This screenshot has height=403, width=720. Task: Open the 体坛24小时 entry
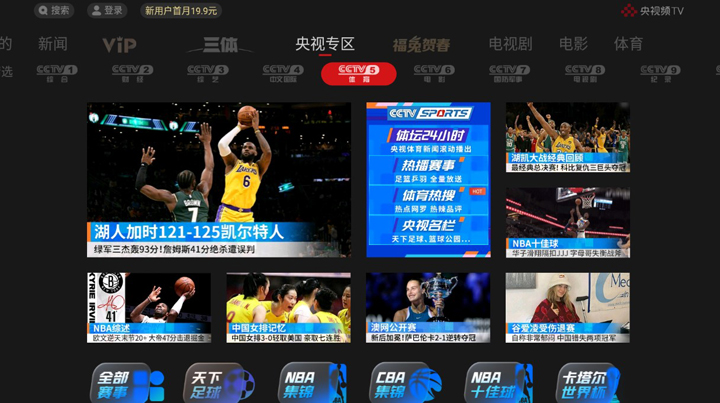[428, 140]
